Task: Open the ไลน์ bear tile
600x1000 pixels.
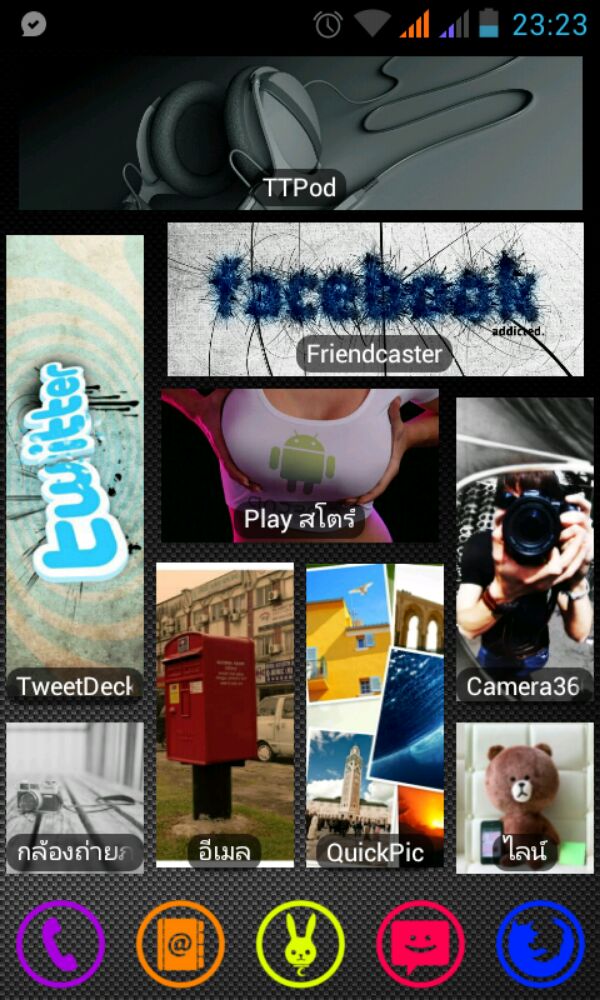Action: point(524,797)
